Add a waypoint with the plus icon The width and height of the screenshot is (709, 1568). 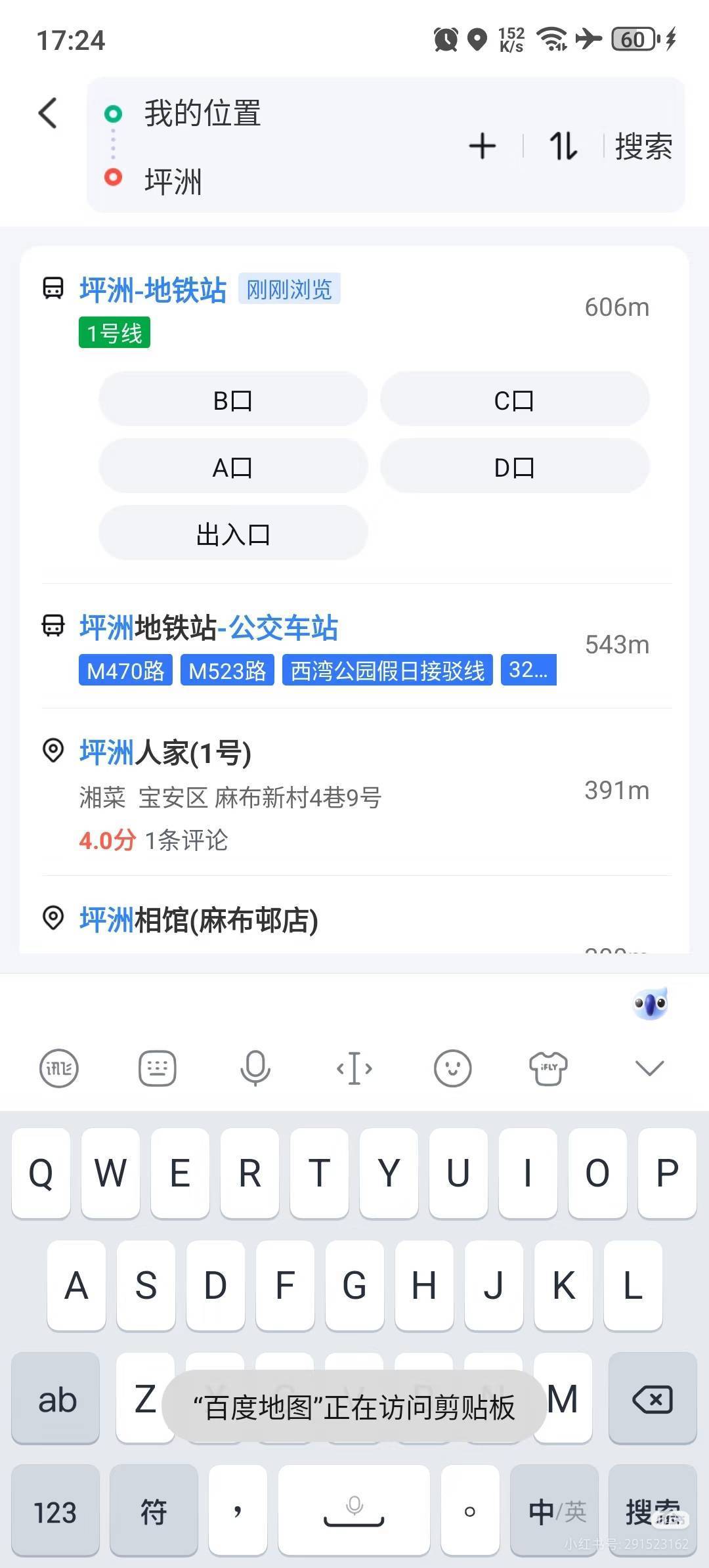point(482,146)
